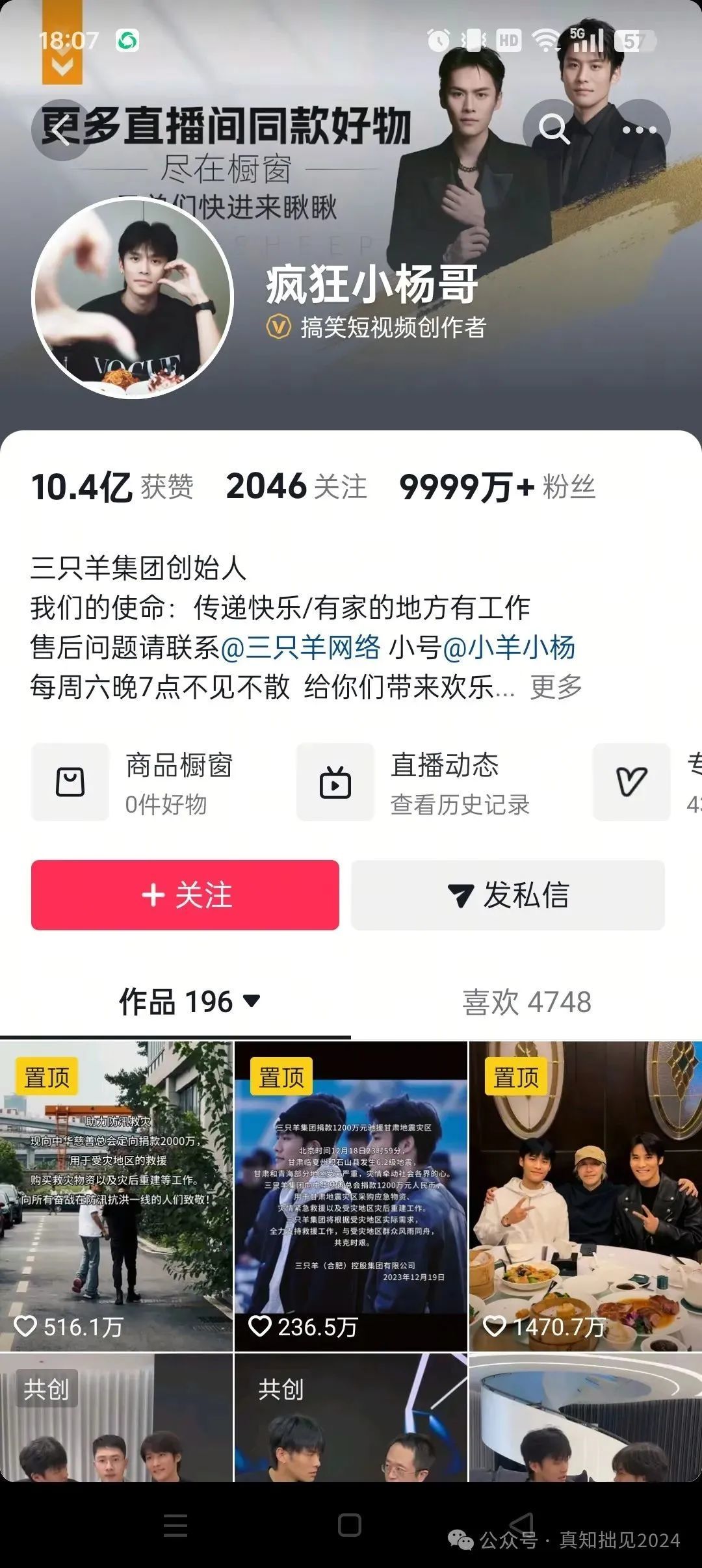Image resolution: width=702 pixels, height=1568 pixels.
Task: Open pinned video with 236.5万 likes
Action: [x=351, y=1196]
